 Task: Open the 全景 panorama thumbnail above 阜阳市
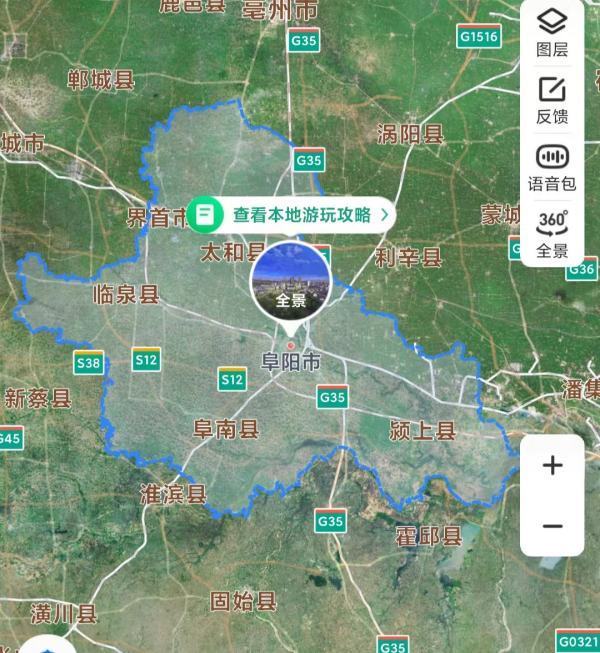point(291,283)
